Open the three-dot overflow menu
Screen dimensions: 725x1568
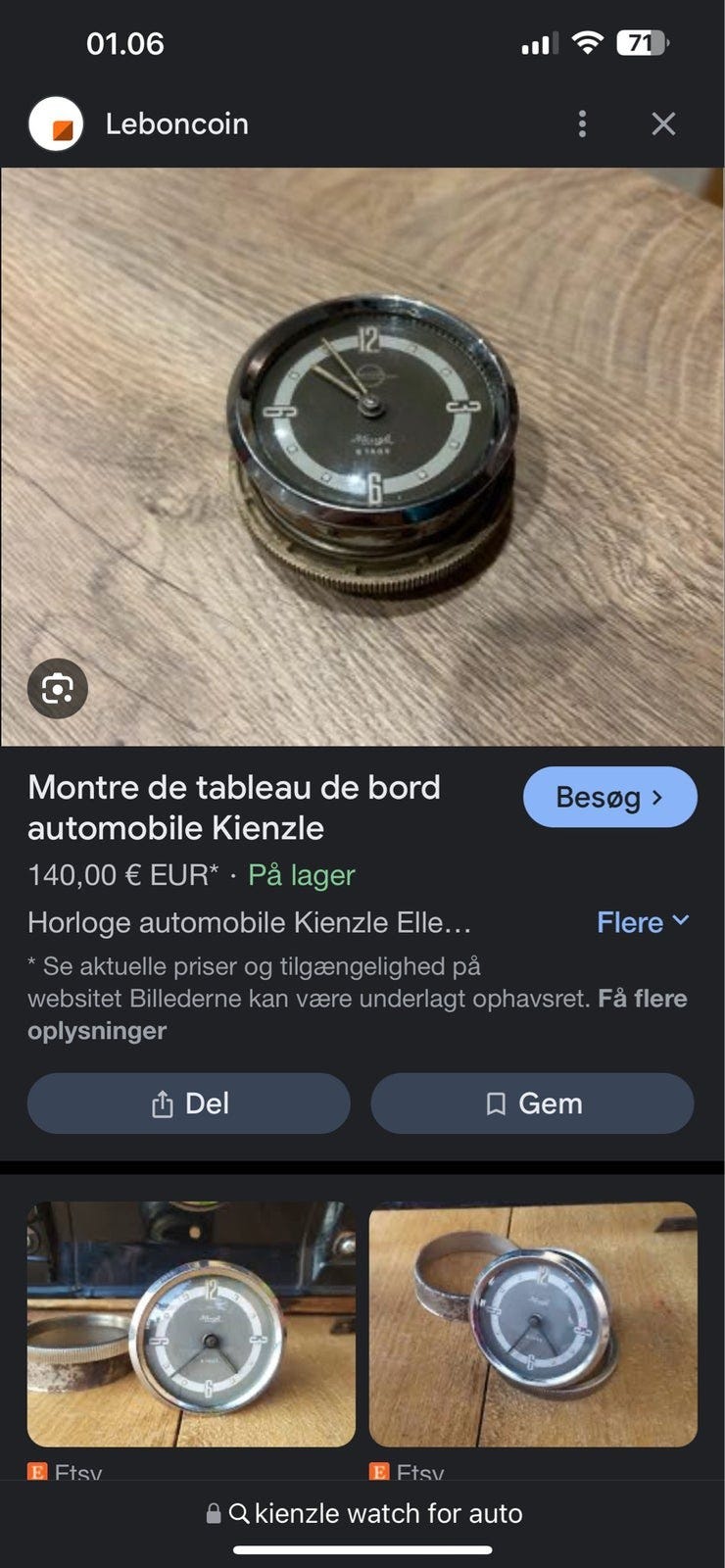[582, 123]
